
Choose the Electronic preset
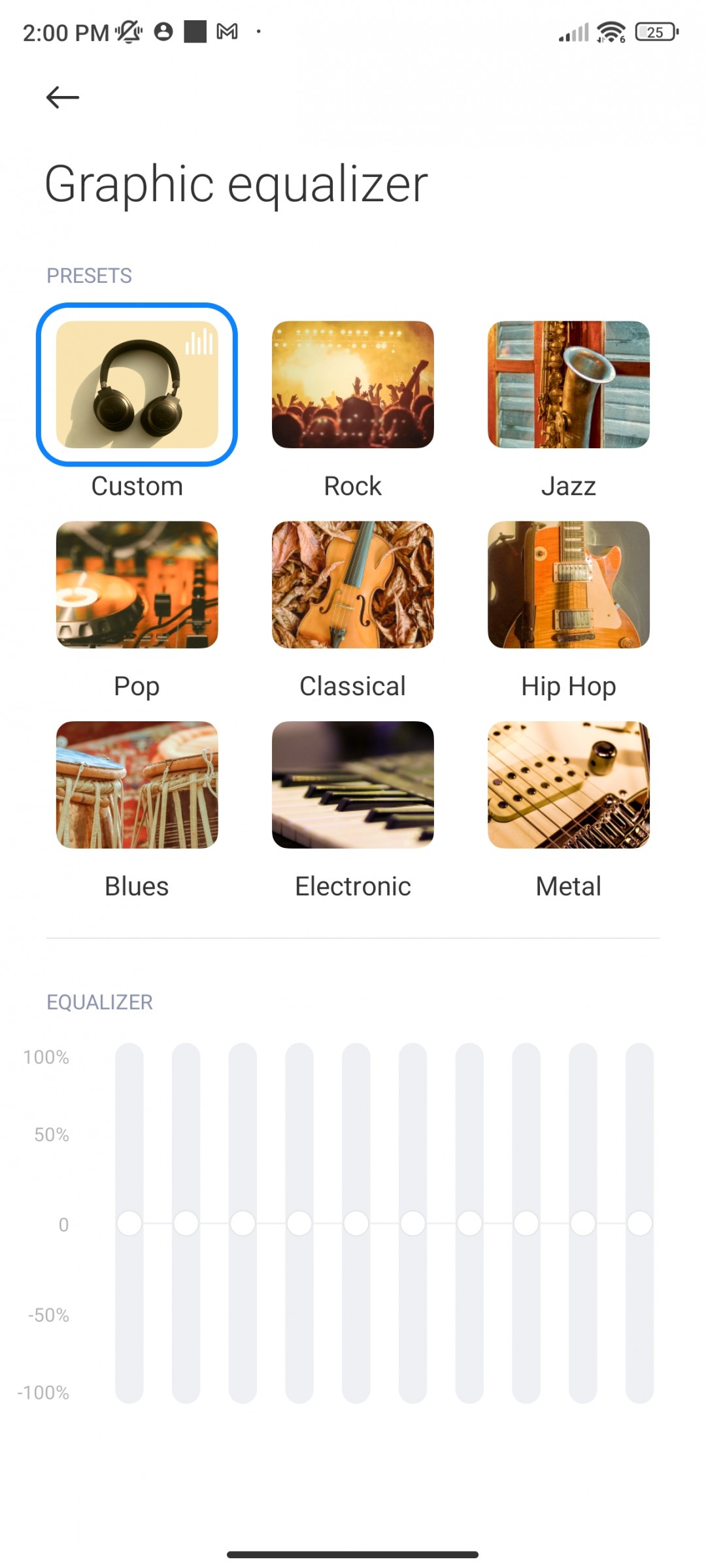tap(353, 785)
